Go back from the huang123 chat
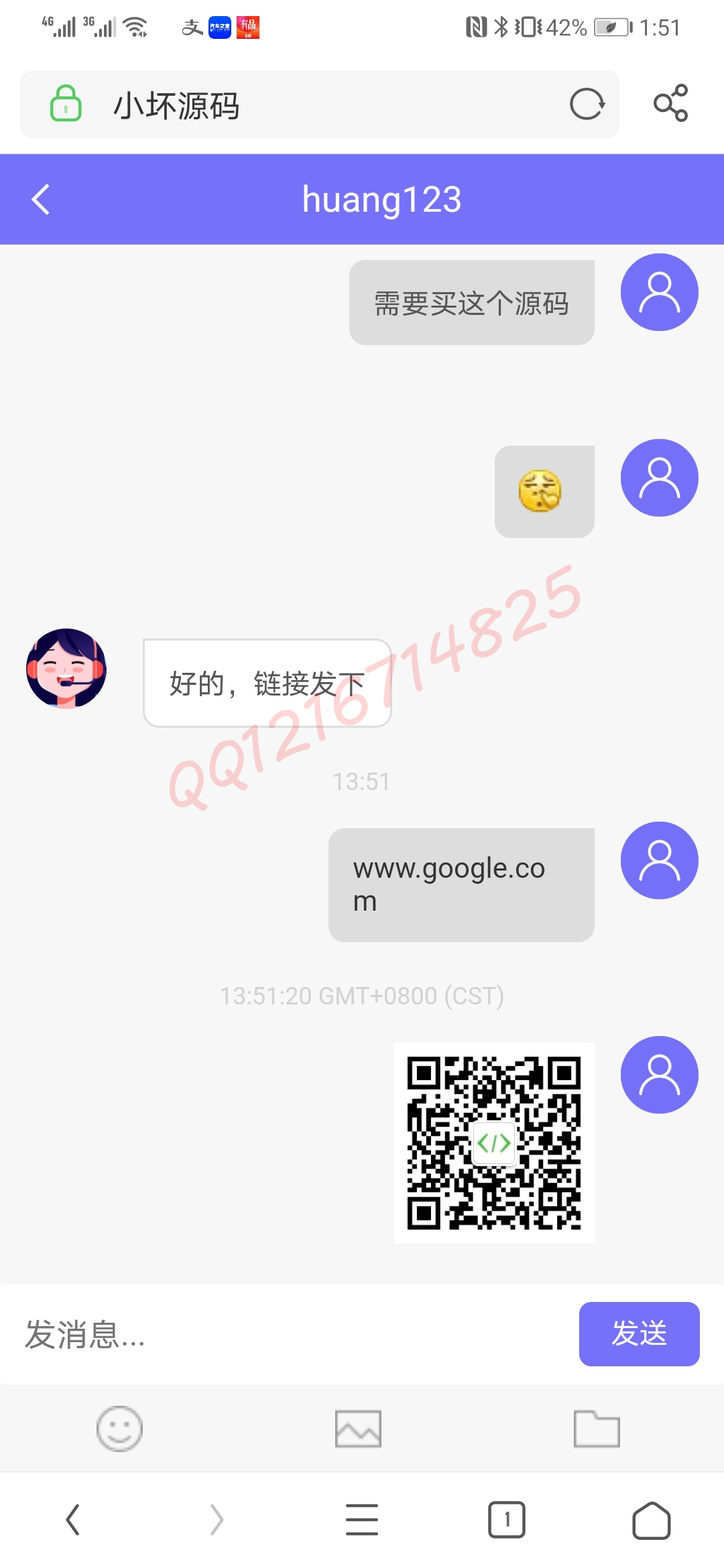Viewport: 724px width, 1568px height. pyautogui.click(x=41, y=199)
